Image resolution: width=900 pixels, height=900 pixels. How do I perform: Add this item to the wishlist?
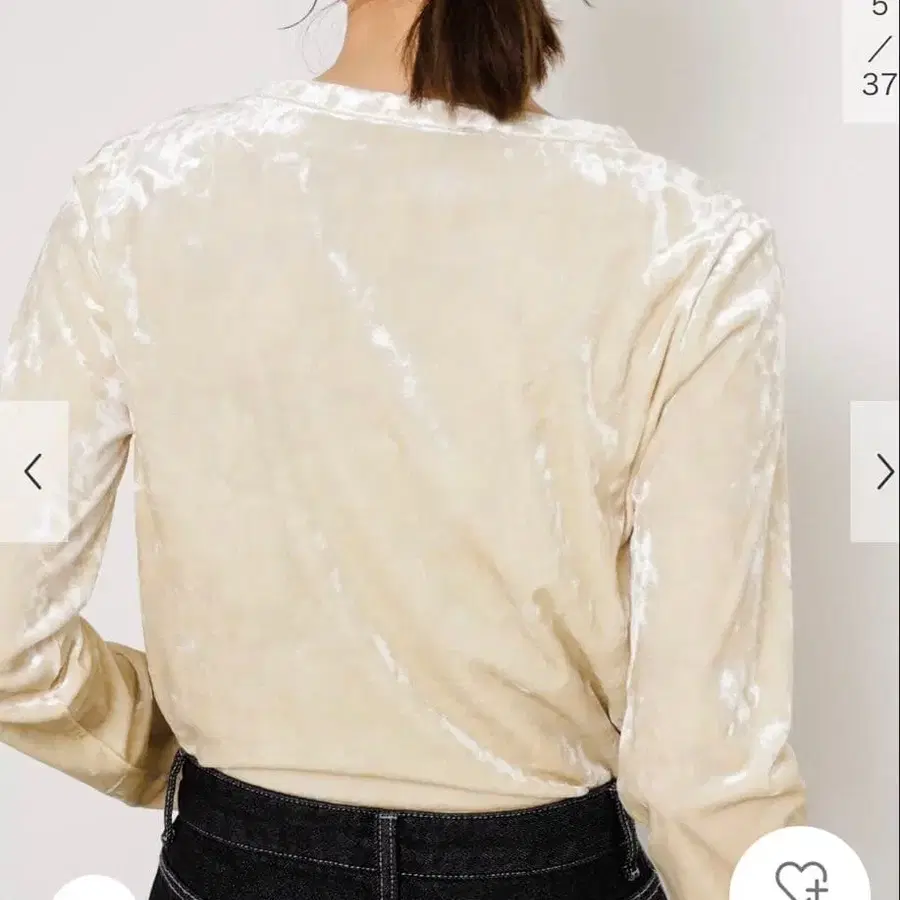click(x=802, y=876)
